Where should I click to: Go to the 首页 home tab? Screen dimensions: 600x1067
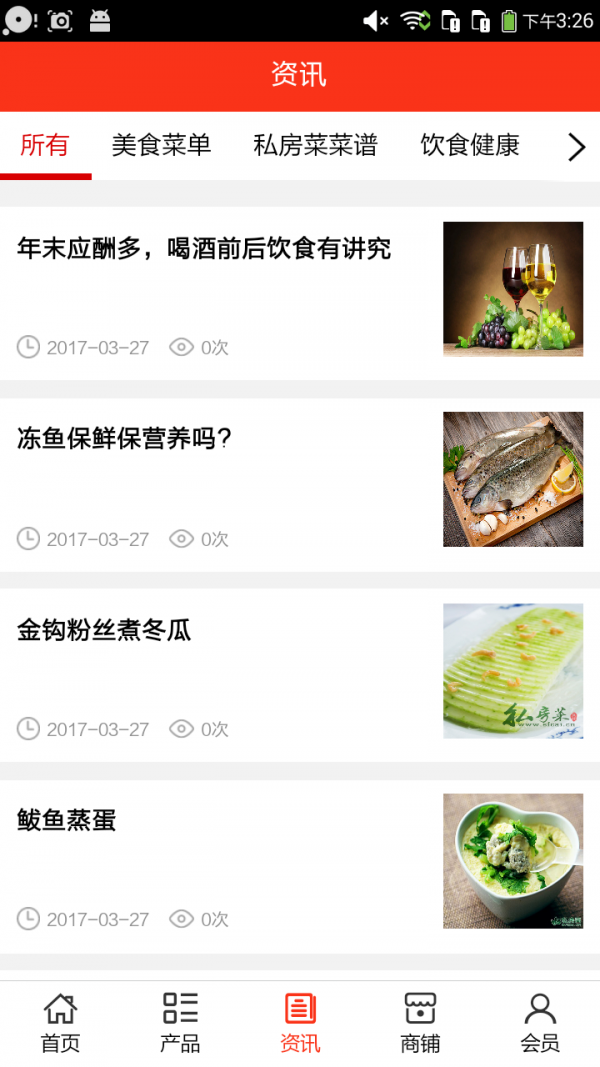click(60, 1023)
